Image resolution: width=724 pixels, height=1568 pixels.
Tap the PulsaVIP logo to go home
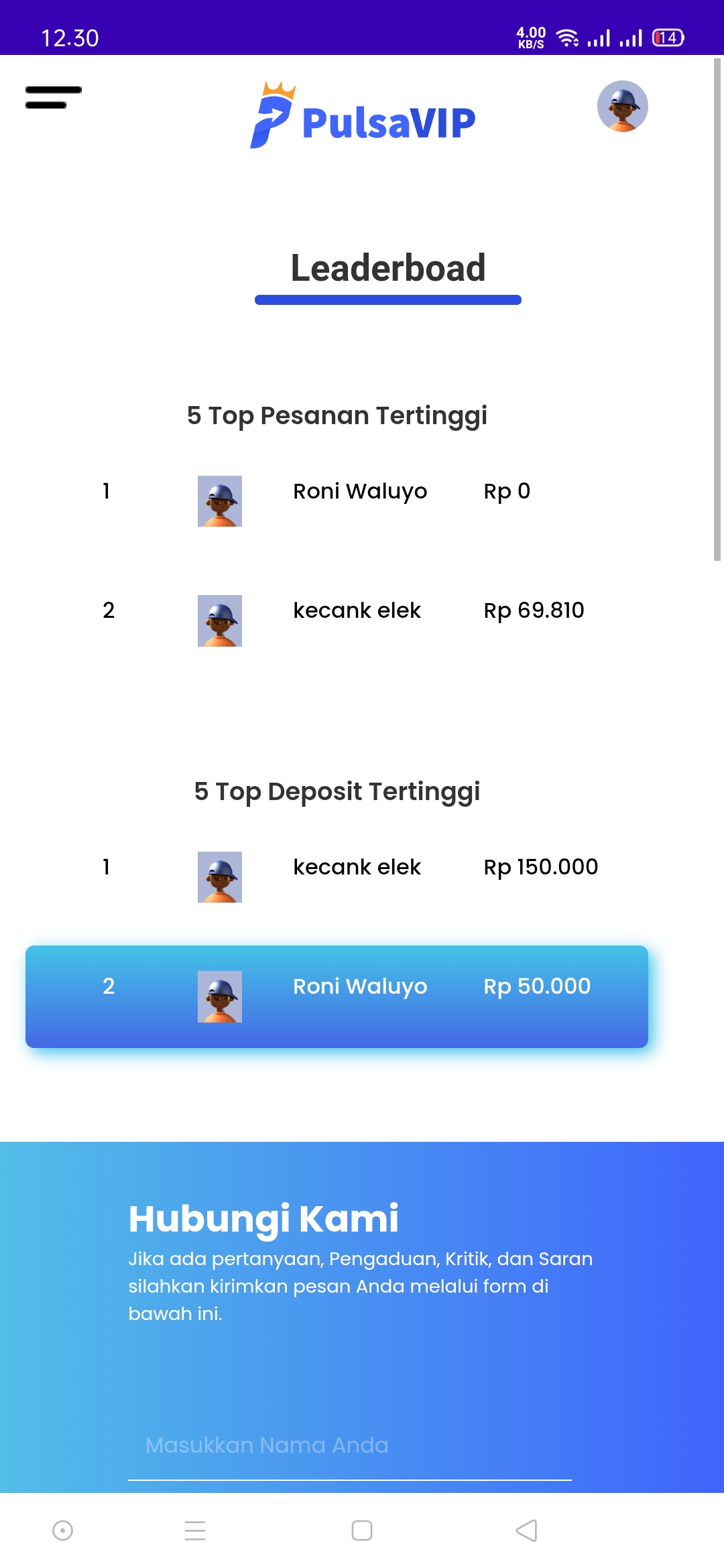pos(363,116)
